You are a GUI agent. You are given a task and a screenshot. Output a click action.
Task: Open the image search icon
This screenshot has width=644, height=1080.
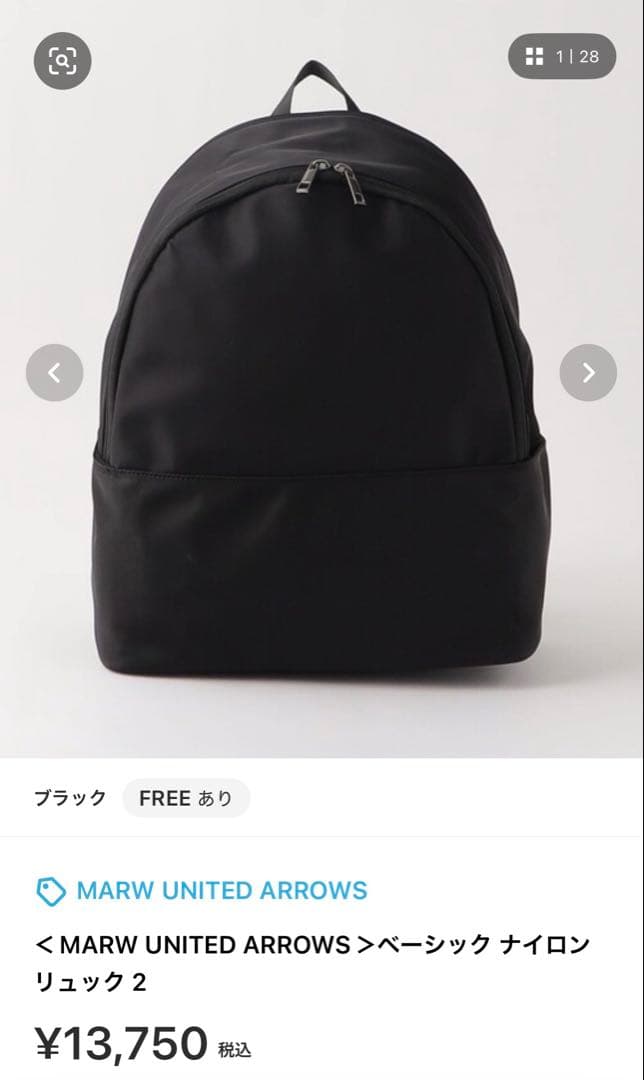(62, 61)
